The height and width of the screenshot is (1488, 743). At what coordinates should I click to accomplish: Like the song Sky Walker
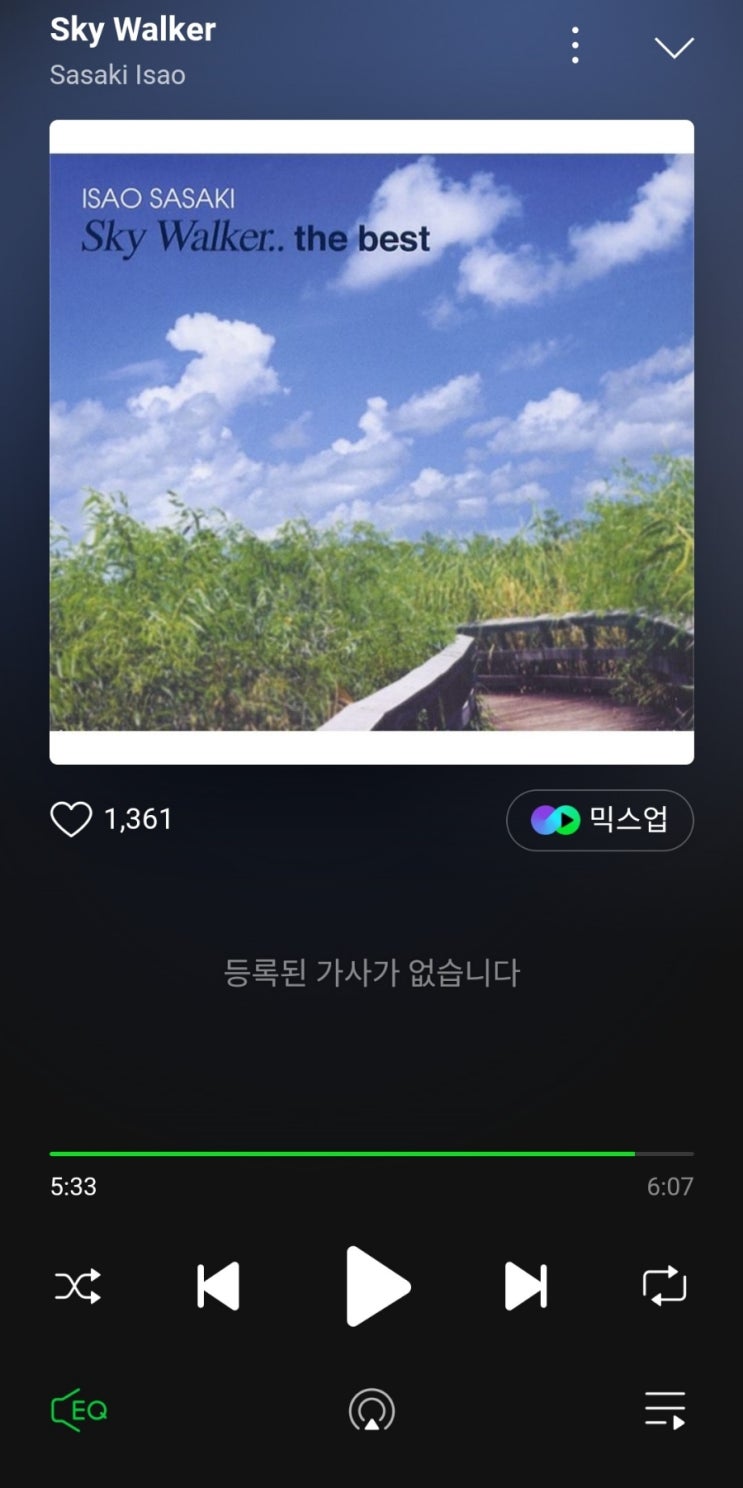click(71, 820)
